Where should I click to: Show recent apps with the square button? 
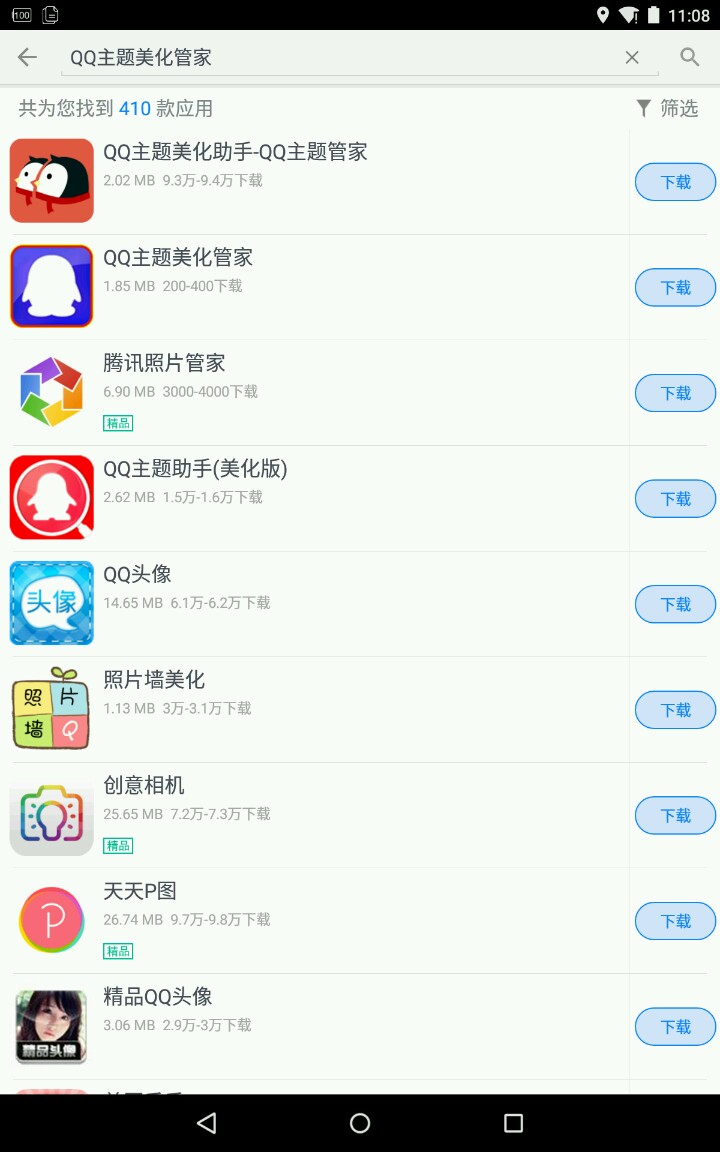point(513,1123)
